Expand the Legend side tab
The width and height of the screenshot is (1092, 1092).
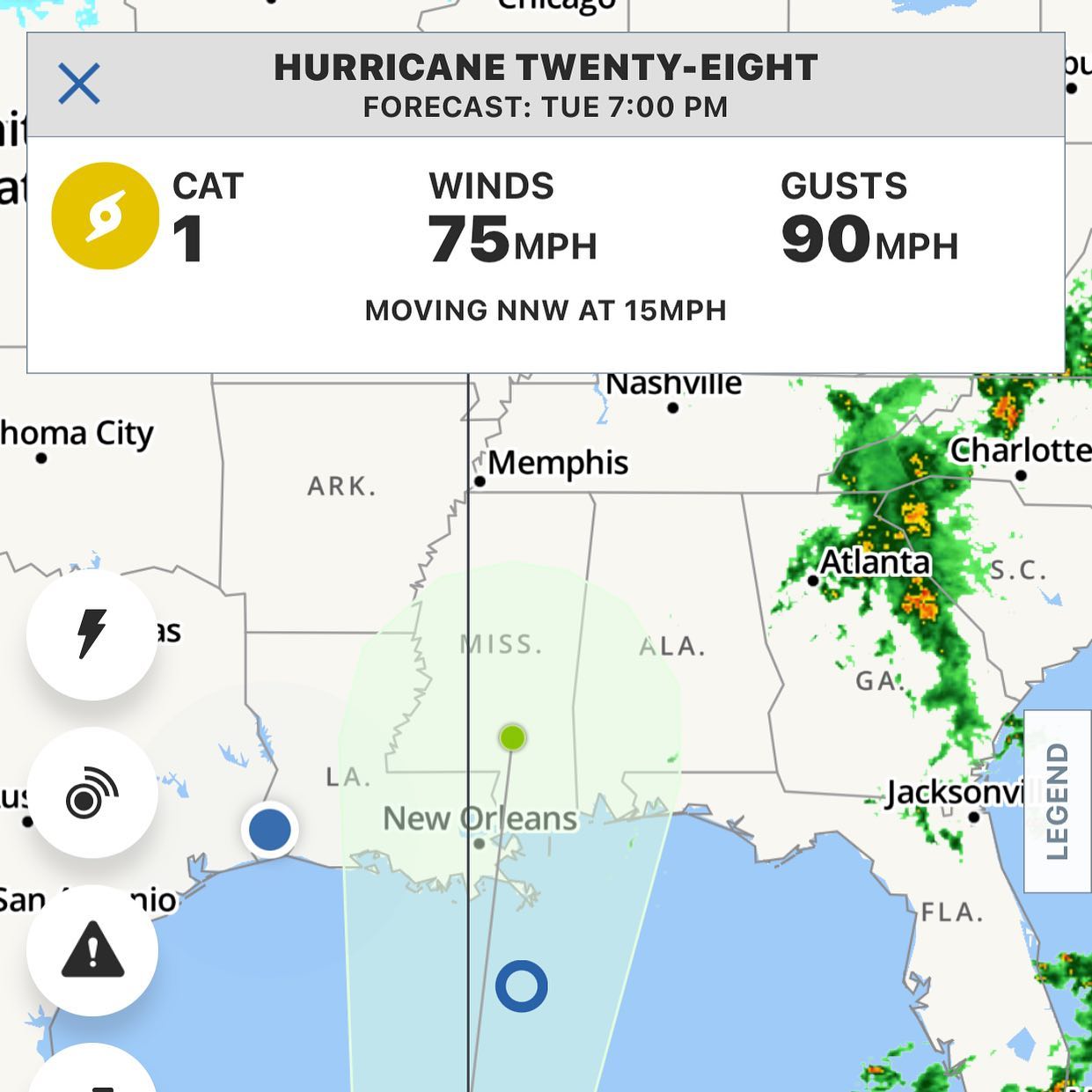pos(1058,801)
